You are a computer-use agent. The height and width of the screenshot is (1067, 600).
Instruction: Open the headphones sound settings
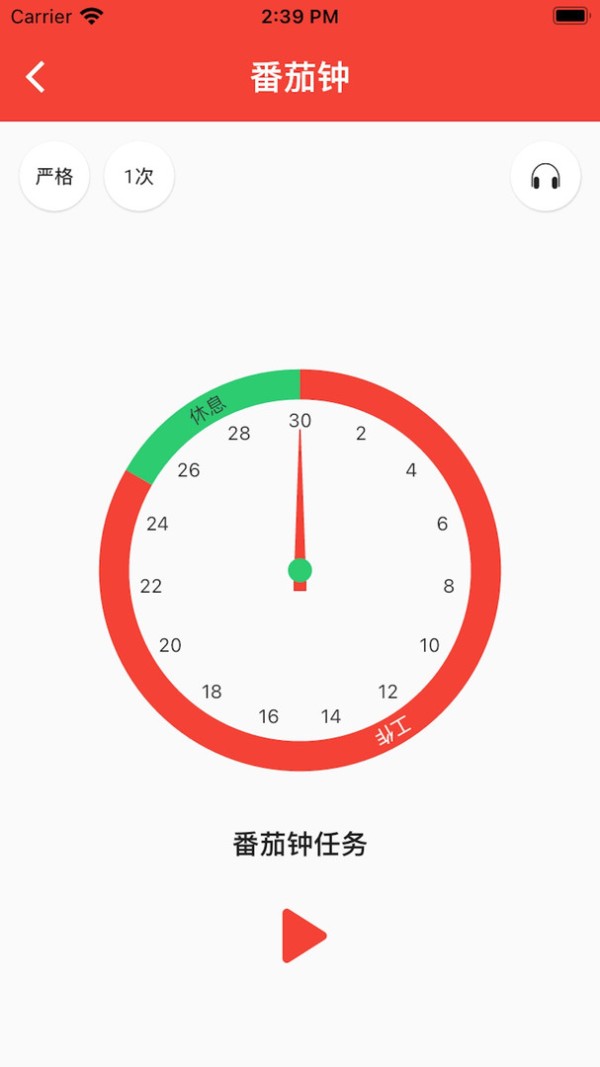coord(546,176)
